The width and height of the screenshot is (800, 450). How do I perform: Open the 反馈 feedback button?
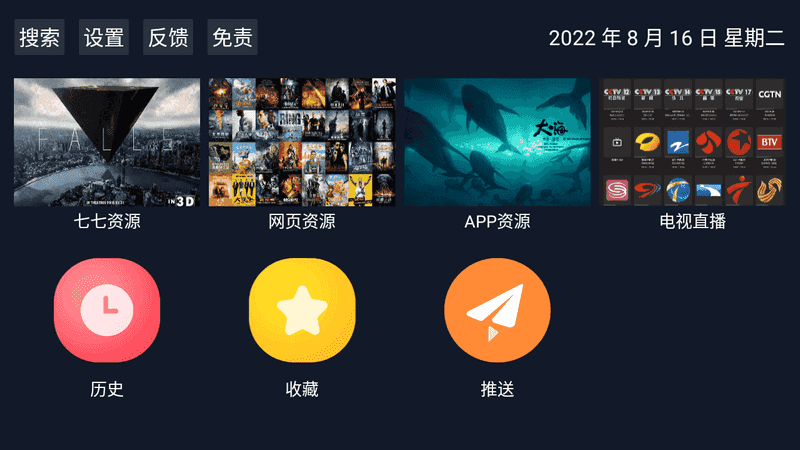click(168, 38)
